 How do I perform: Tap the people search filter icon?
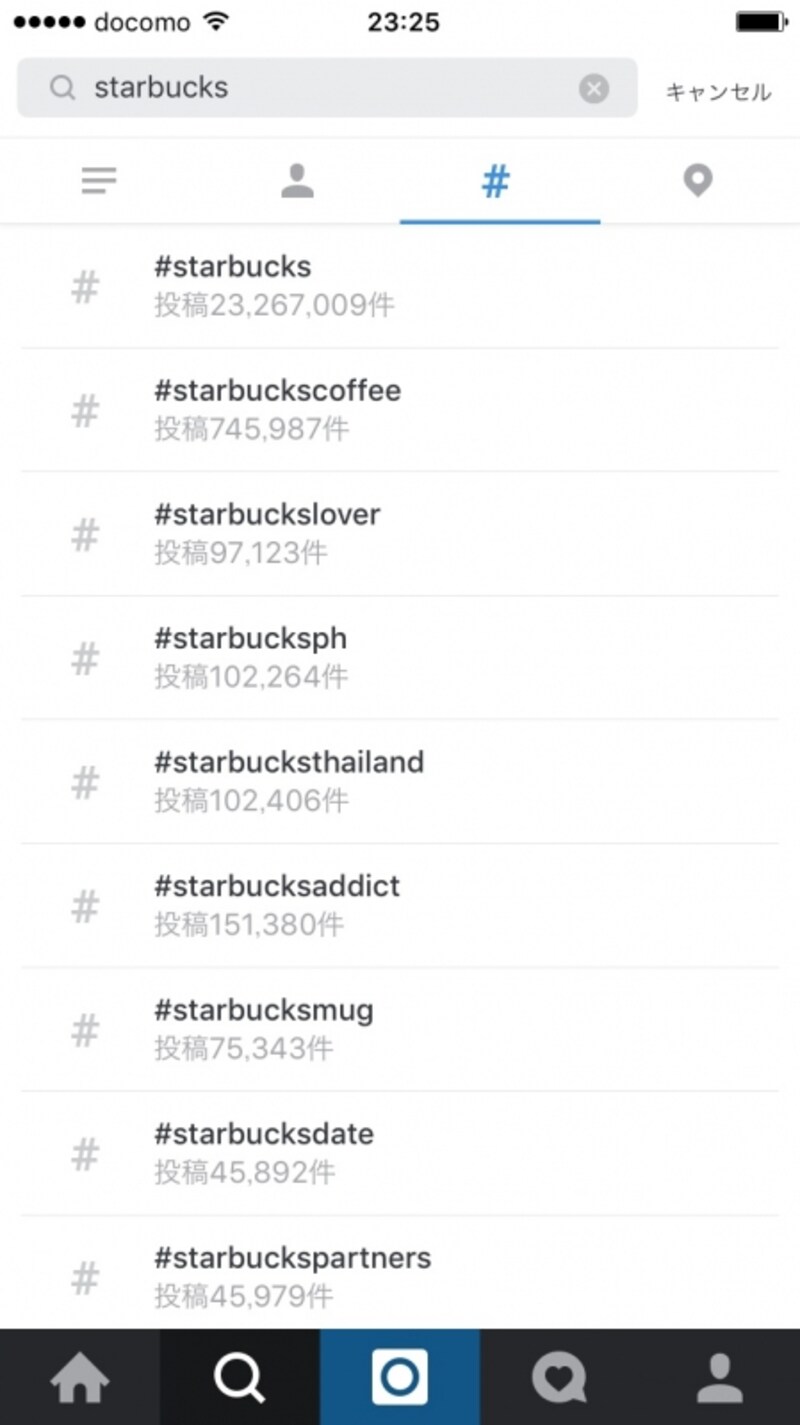tap(297, 180)
